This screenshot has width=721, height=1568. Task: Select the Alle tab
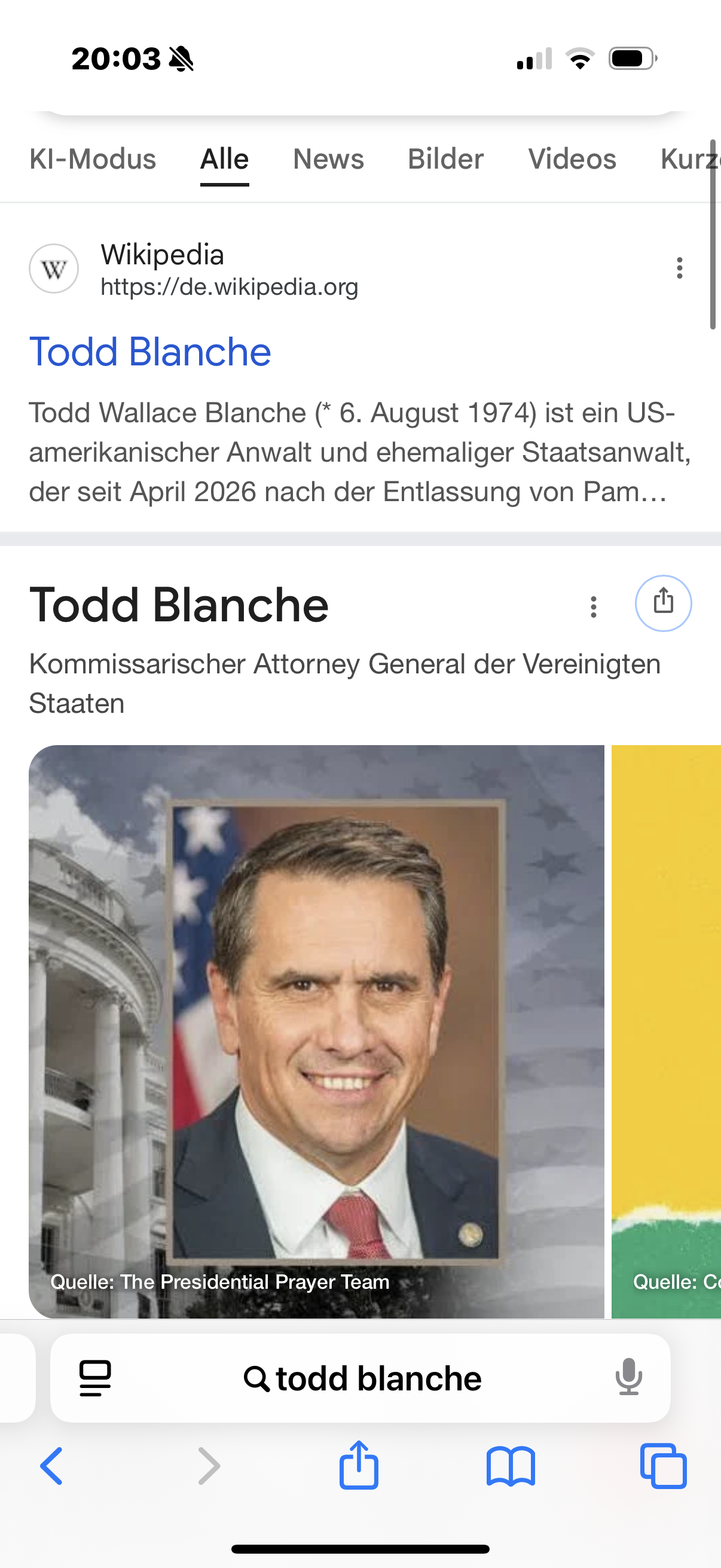pyautogui.click(x=225, y=160)
